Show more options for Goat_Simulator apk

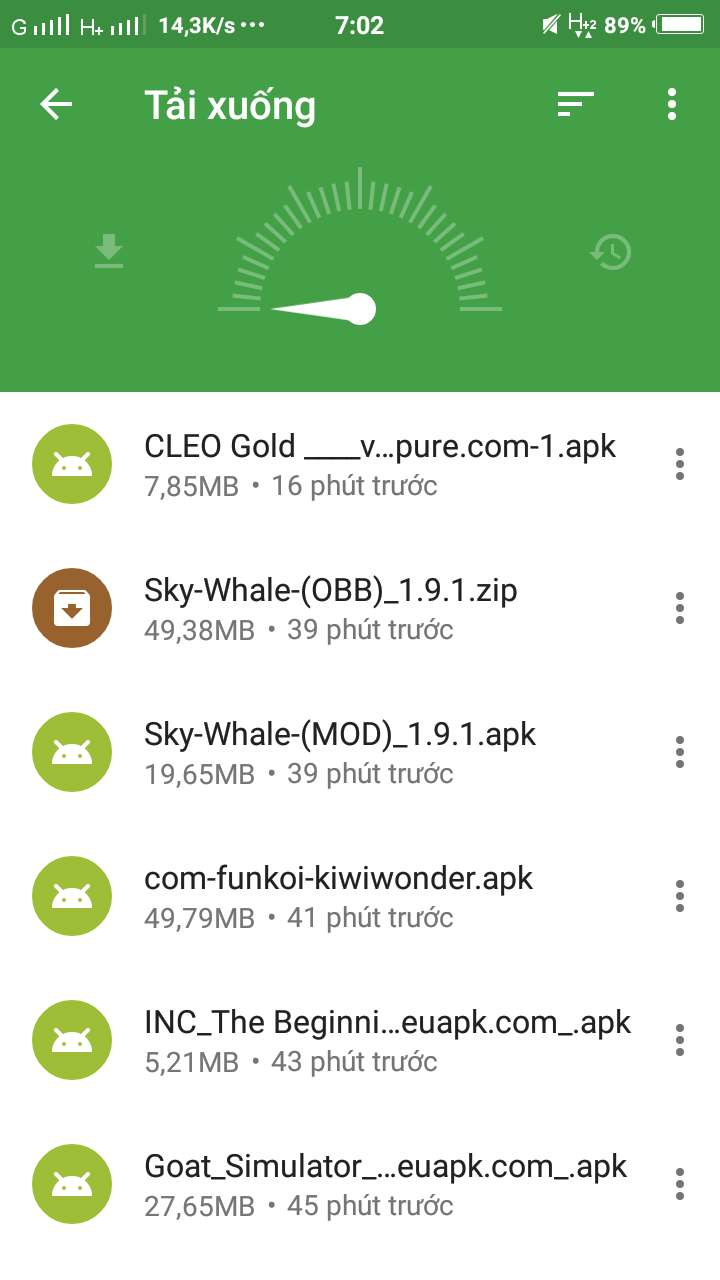click(680, 1184)
